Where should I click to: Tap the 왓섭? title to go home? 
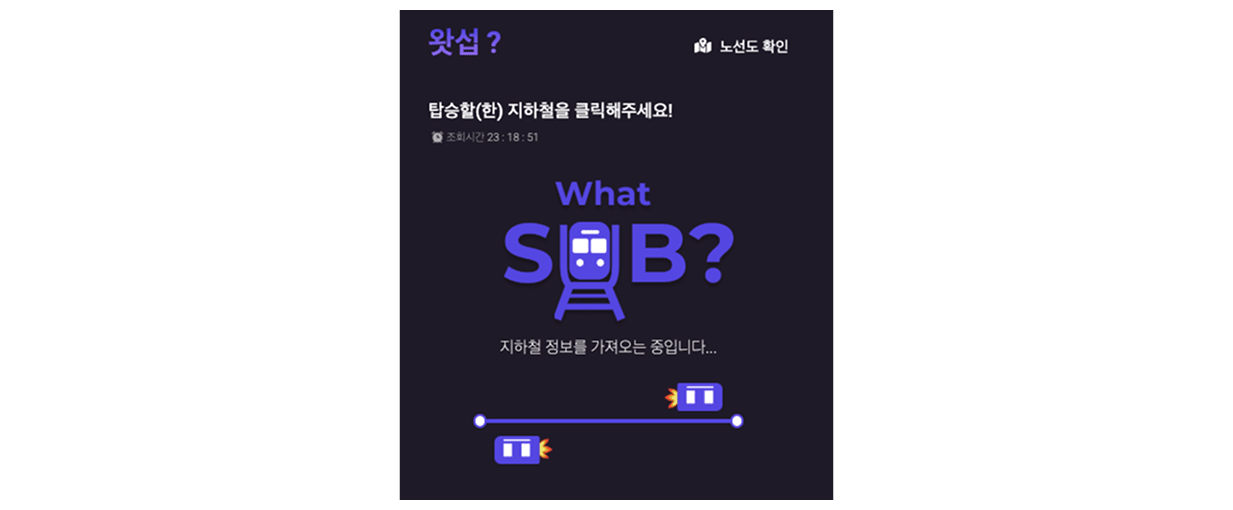[464, 43]
